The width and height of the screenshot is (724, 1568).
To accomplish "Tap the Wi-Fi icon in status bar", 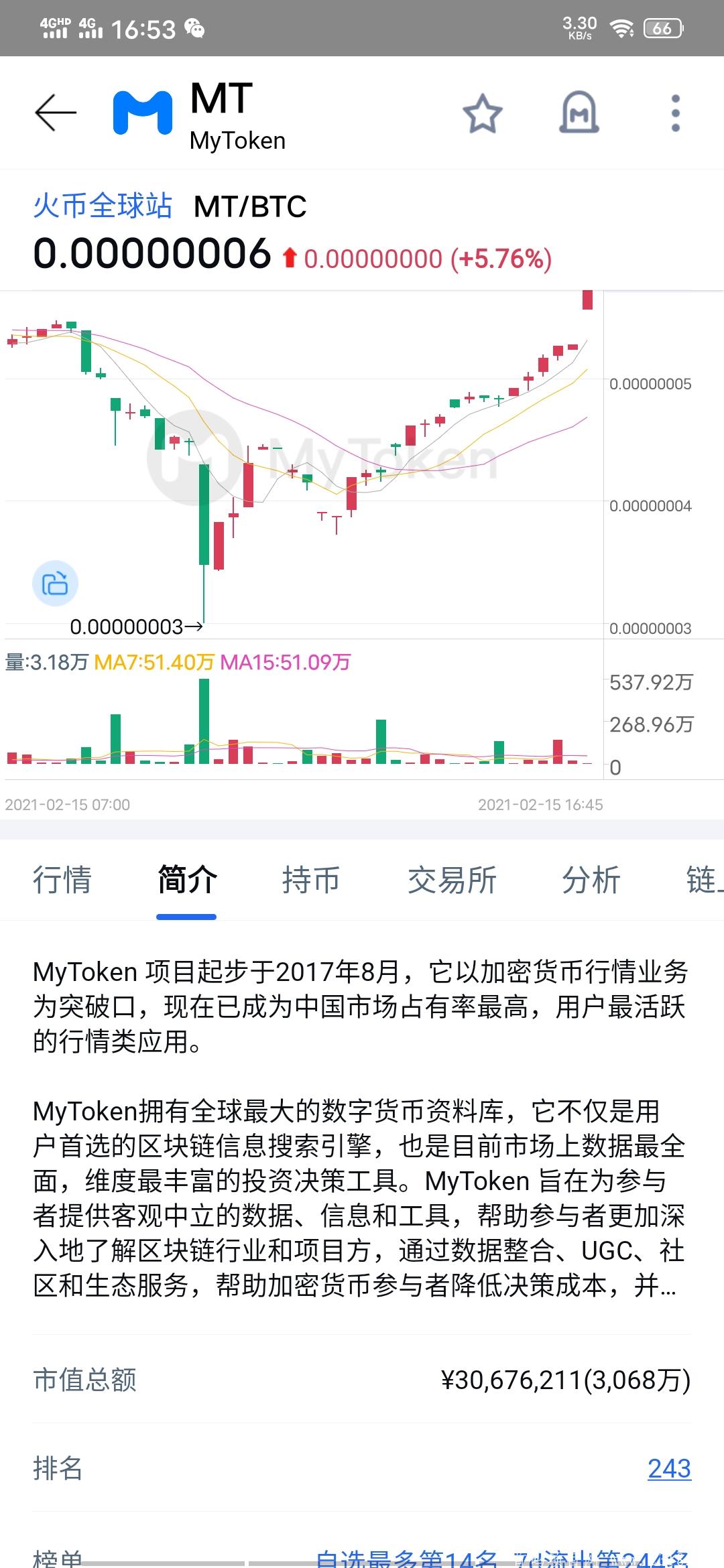I will (620, 27).
